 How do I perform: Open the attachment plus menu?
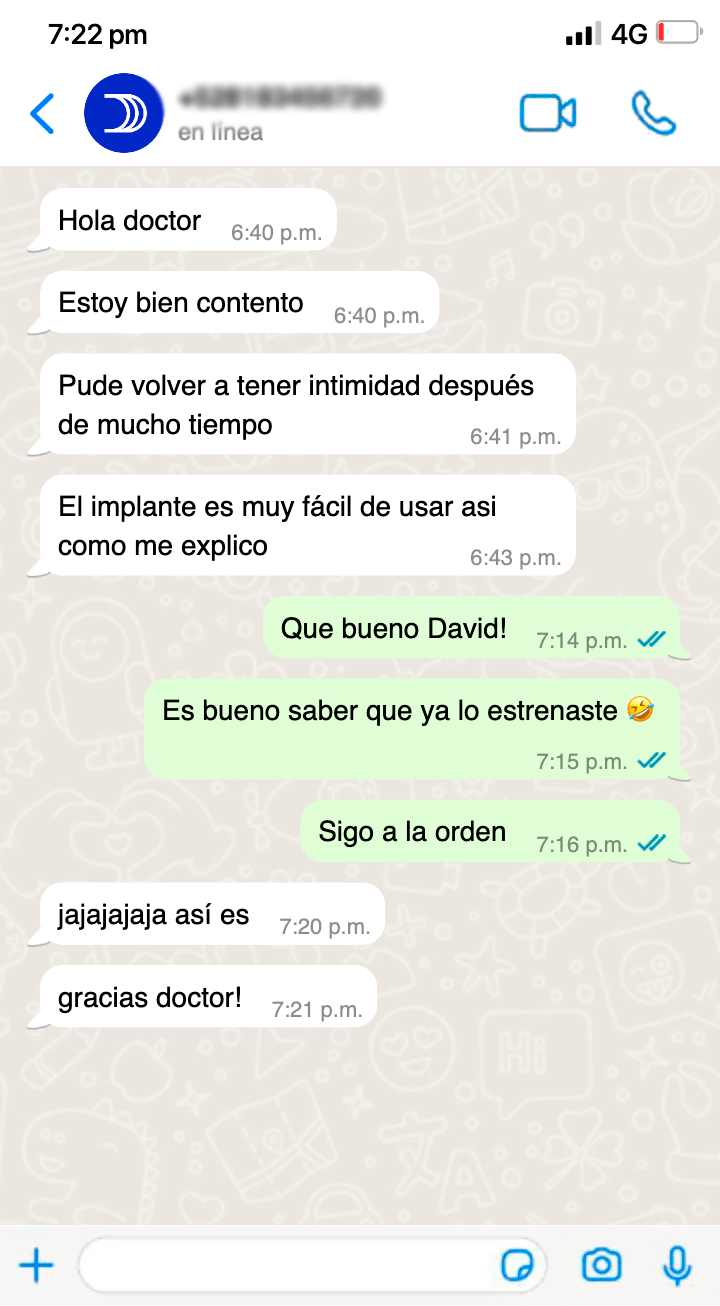(x=37, y=1266)
